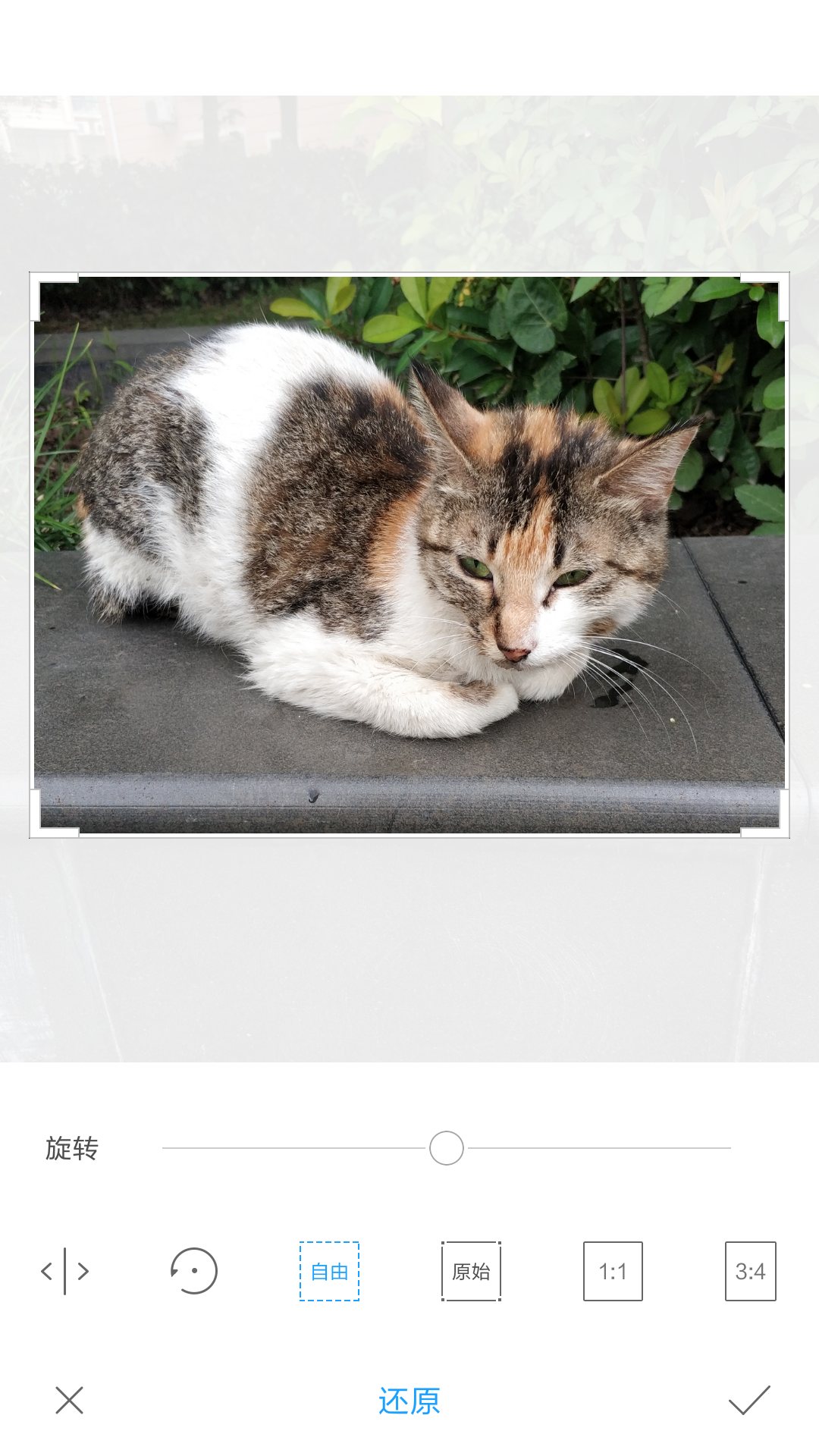Cancel cropping with the X icon
Screen dimensions: 819x1456
pyautogui.click(x=69, y=1401)
